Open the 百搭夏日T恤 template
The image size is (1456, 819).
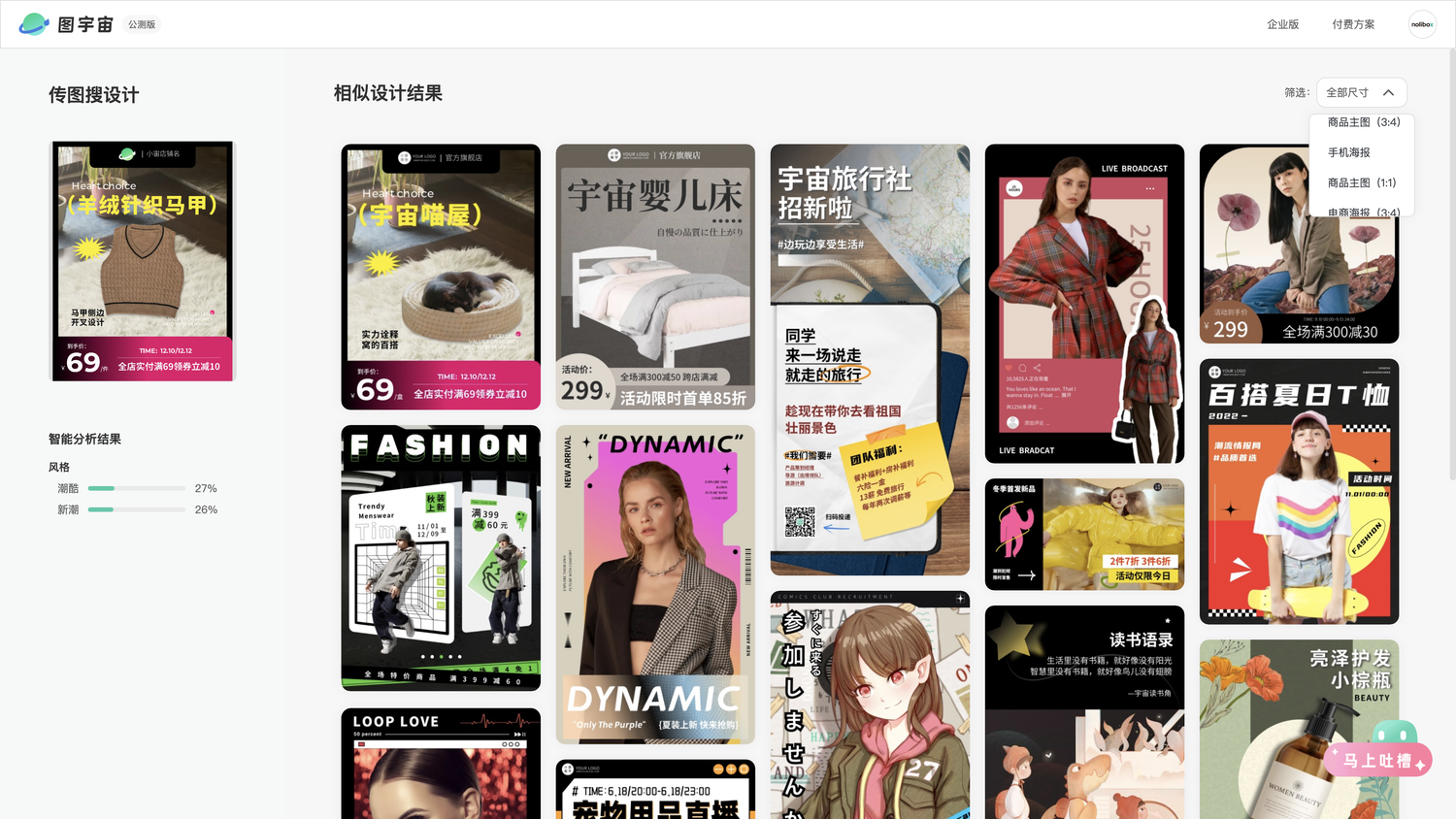click(x=1299, y=491)
